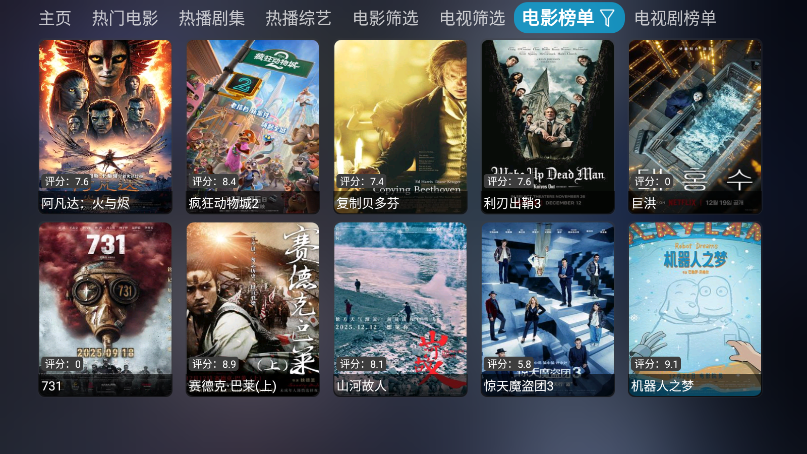The height and width of the screenshot is (454, 807).
Task: Open 疯狂动物城2 movie card
Action: (252, 126)
